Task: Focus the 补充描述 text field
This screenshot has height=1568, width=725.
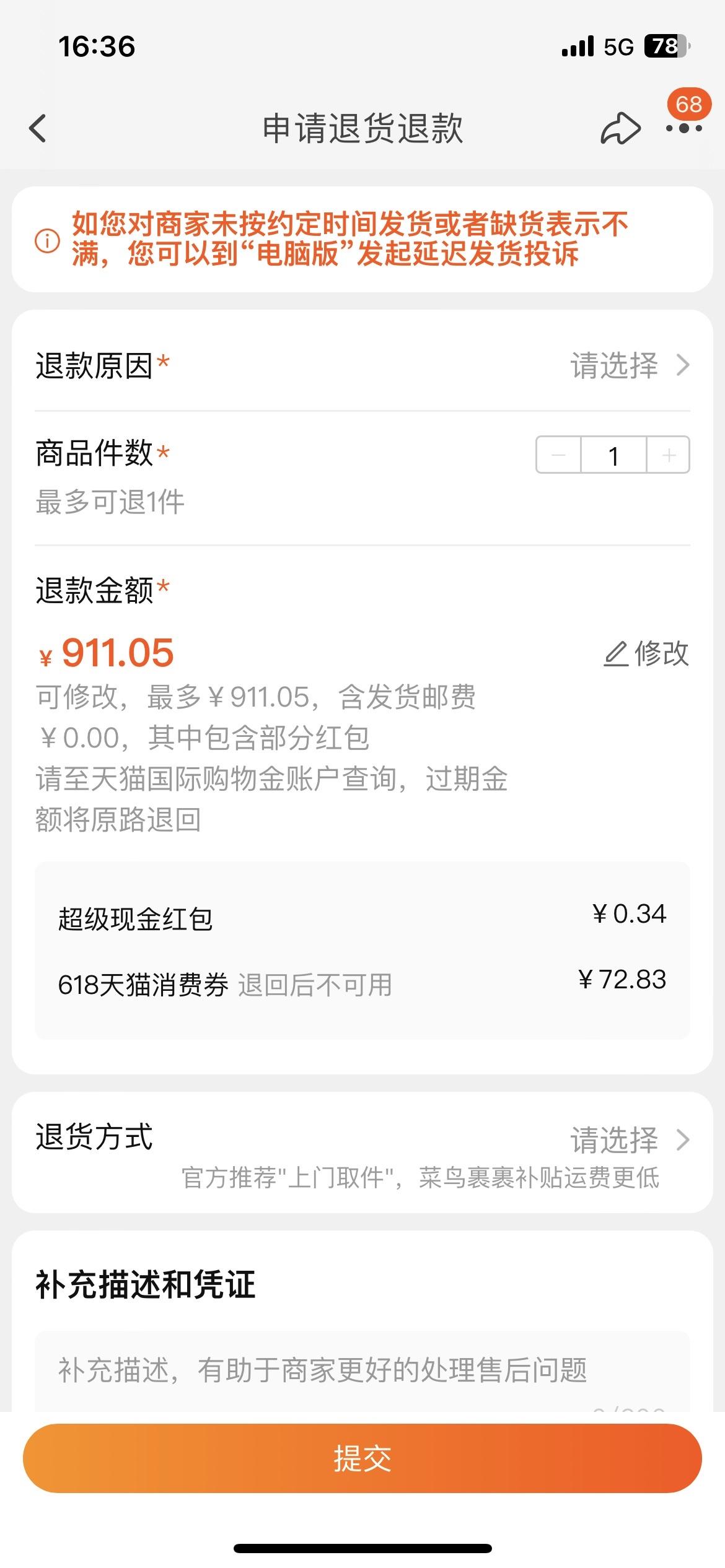Action: pos(362,1370)
